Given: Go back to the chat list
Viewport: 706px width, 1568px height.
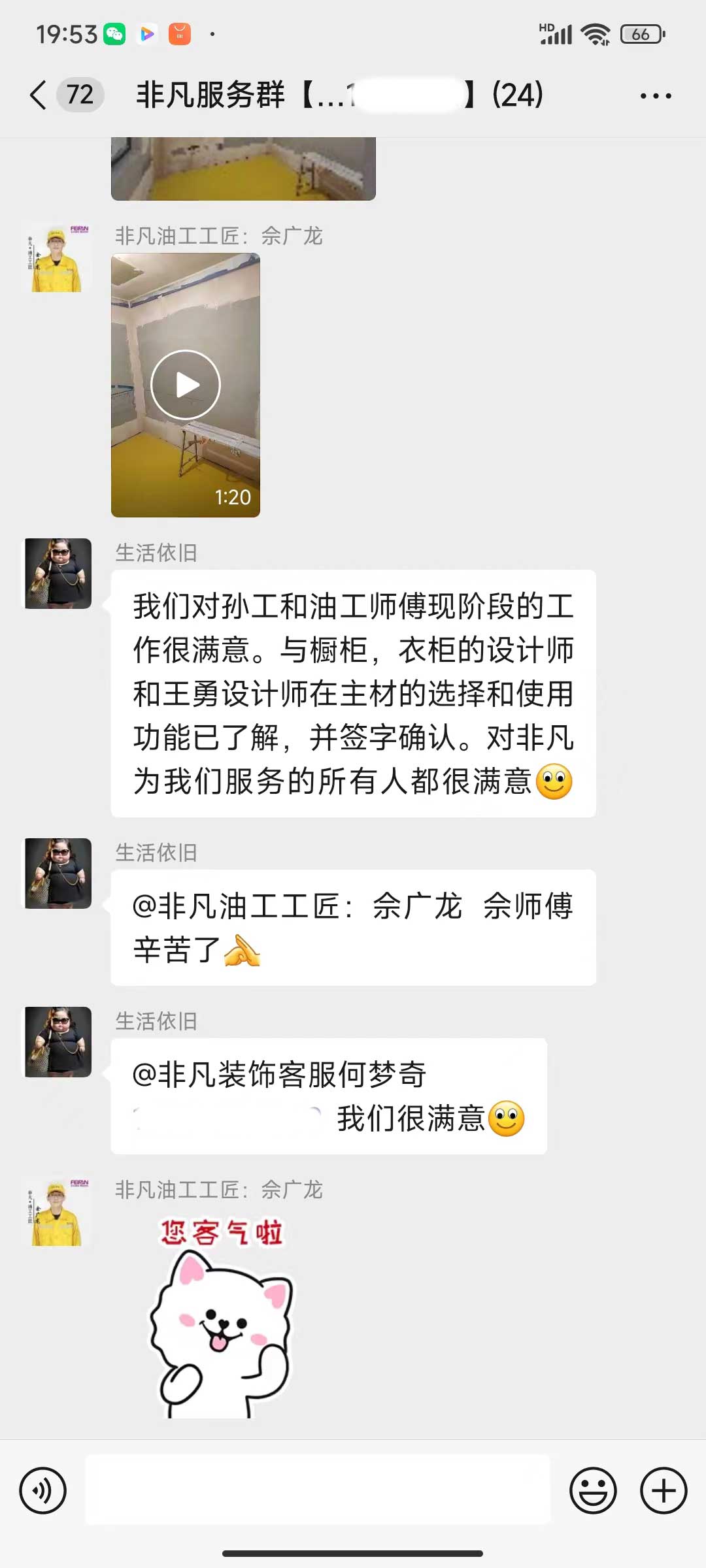Looking at the screenshot, I should 39,95.
